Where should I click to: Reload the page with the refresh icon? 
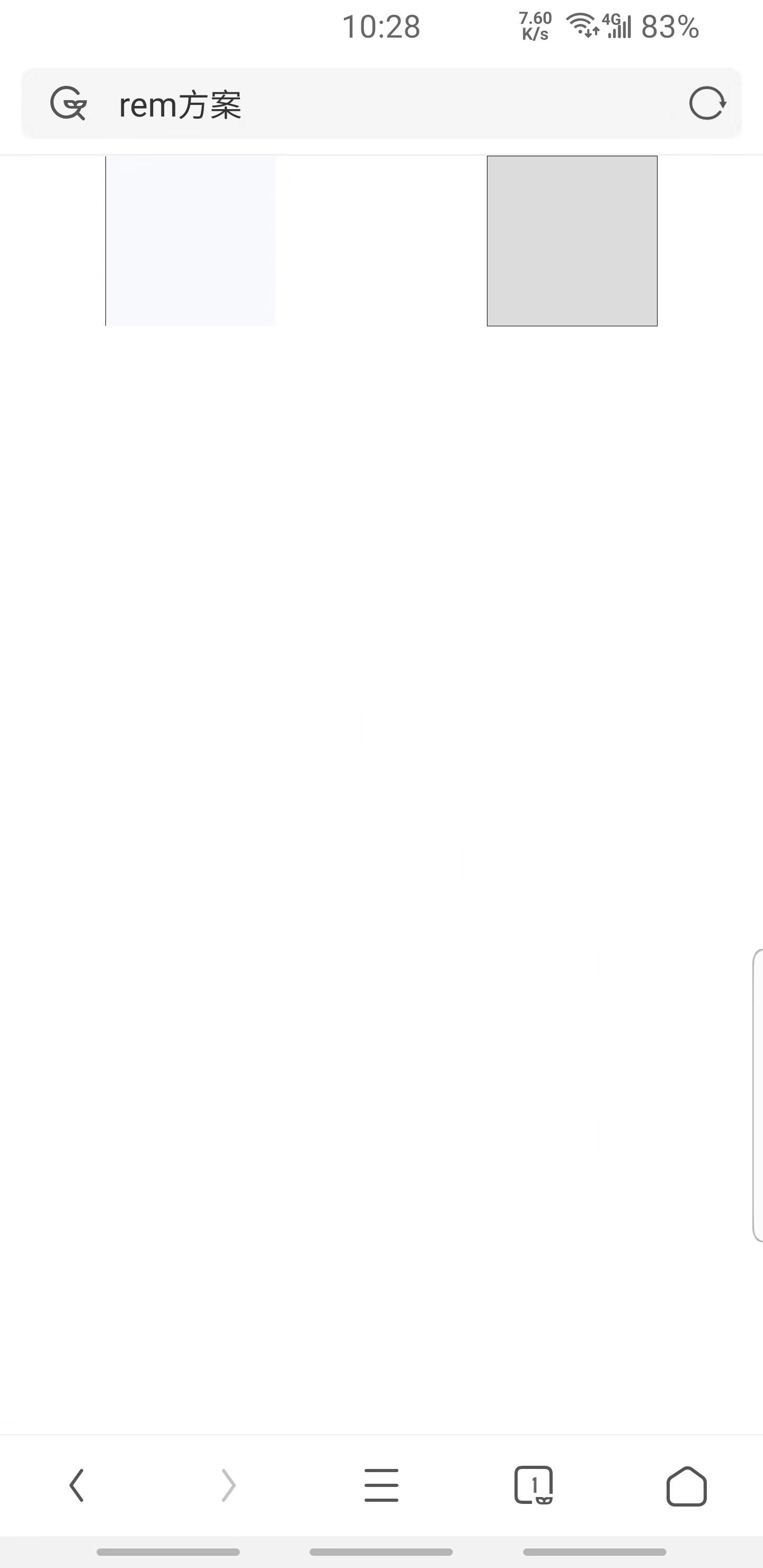[x=707, y=103]
